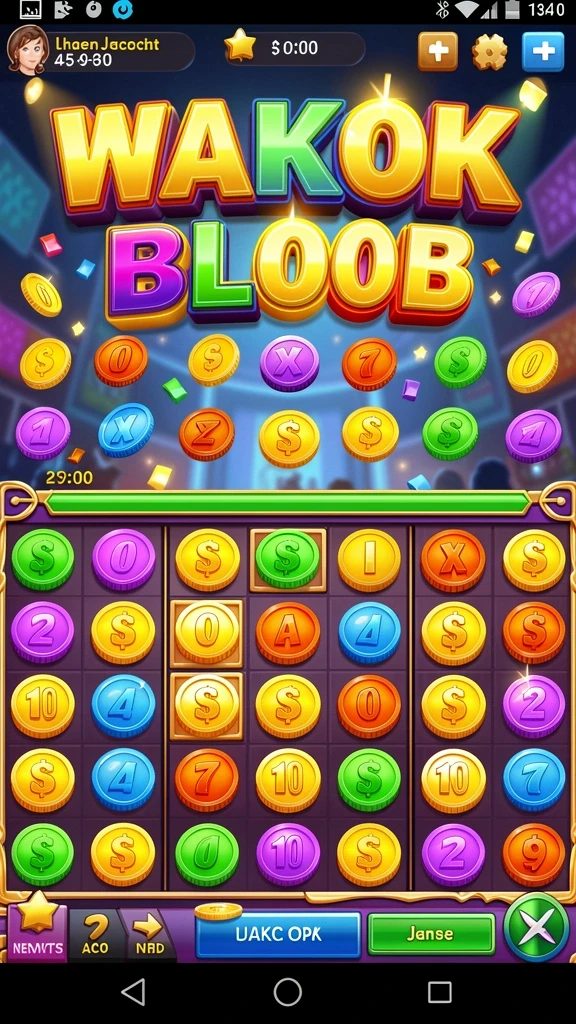Open the NEMVTS star tab
576x1024 pixels.
pyautogui.click(x=37, y=929)
